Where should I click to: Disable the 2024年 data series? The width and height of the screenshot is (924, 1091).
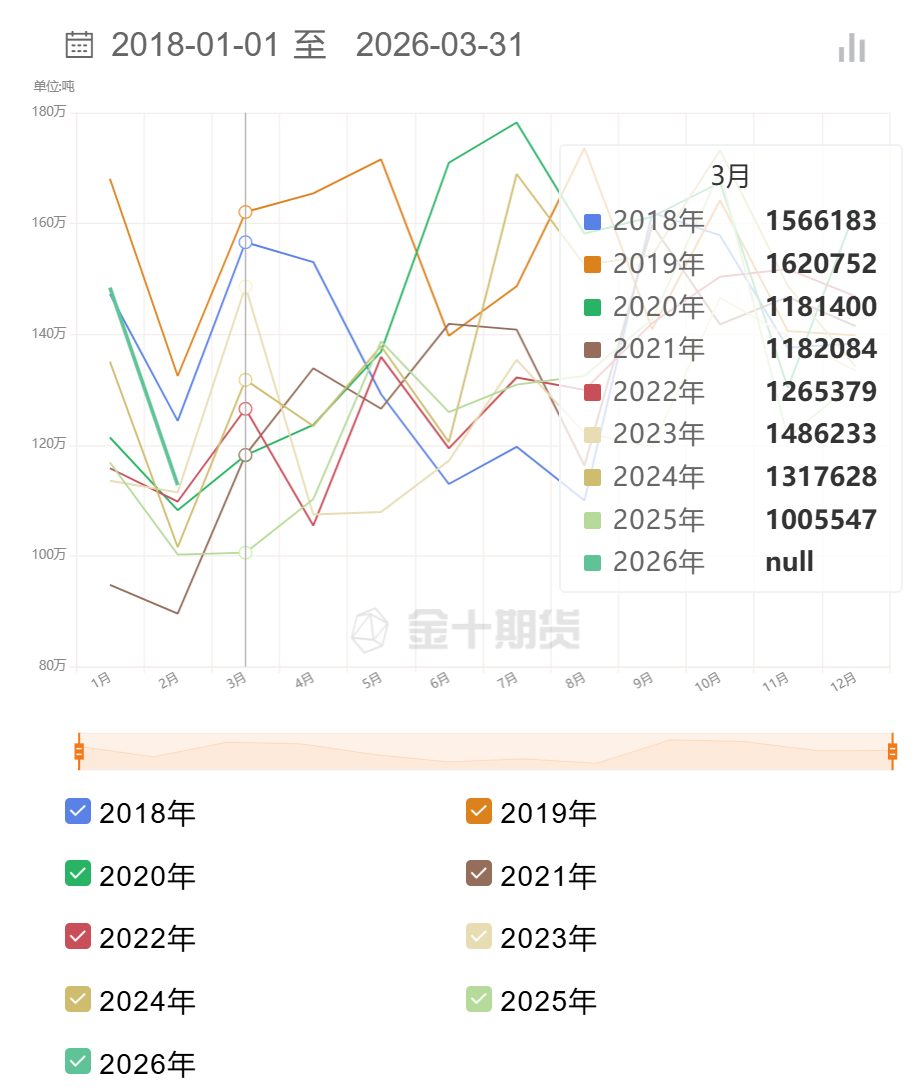click(x=78, y=999)
